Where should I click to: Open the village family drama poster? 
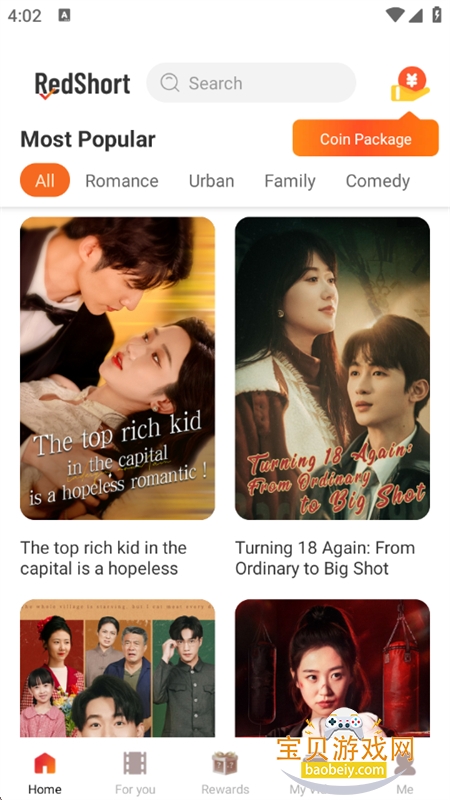[117, 668]
